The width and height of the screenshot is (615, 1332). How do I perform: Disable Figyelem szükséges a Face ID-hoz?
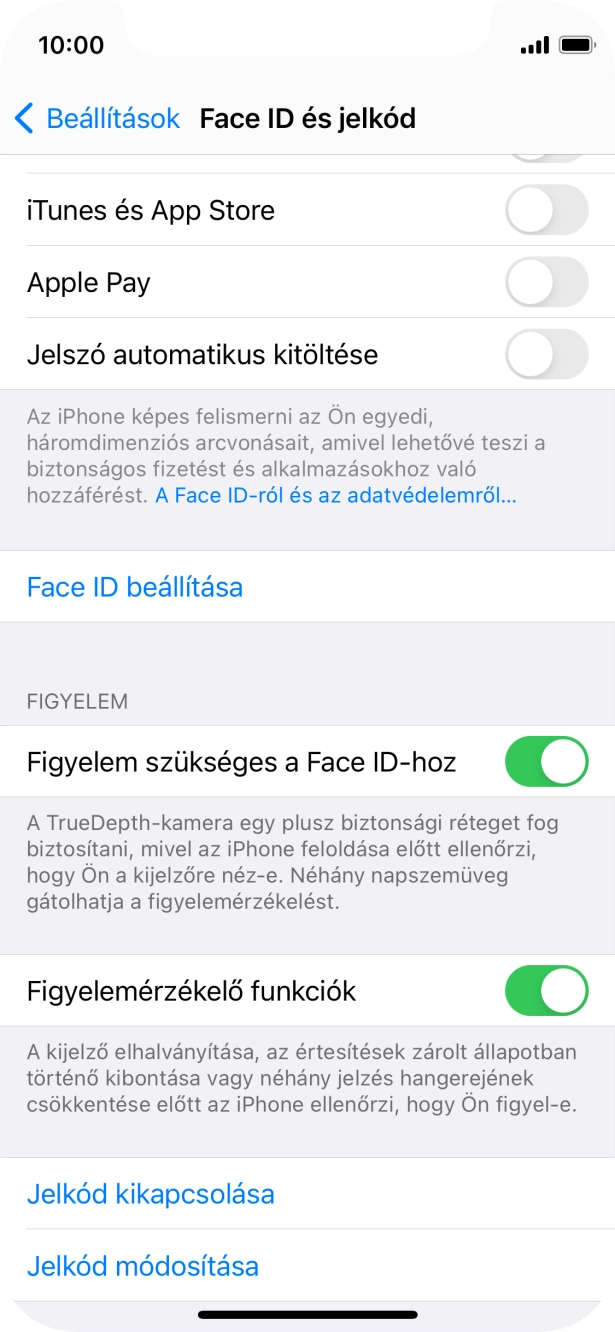coord(546,762)
